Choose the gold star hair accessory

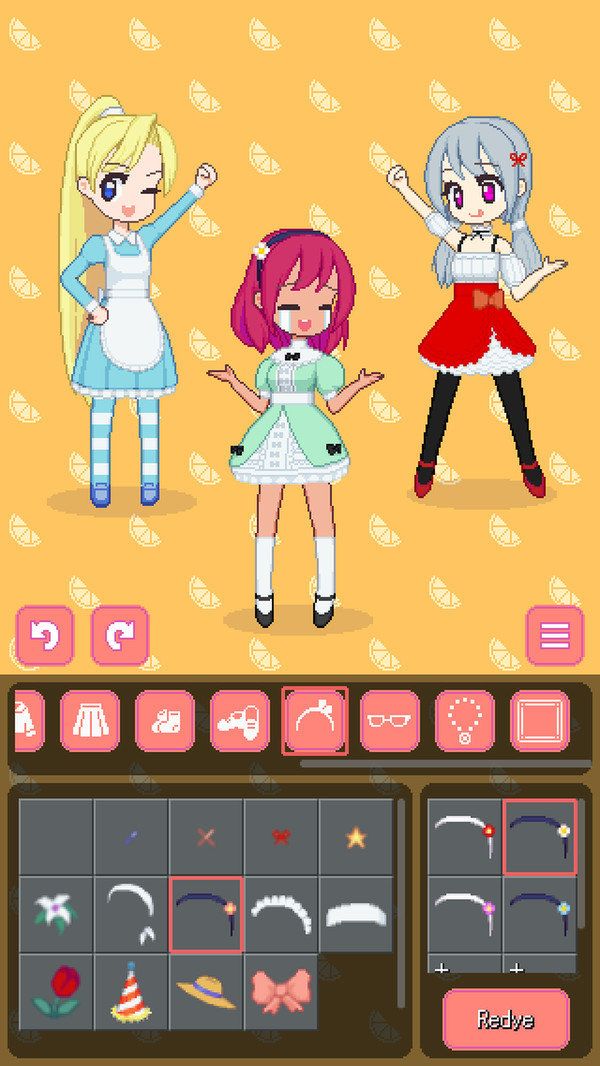(x=356, y=838)
